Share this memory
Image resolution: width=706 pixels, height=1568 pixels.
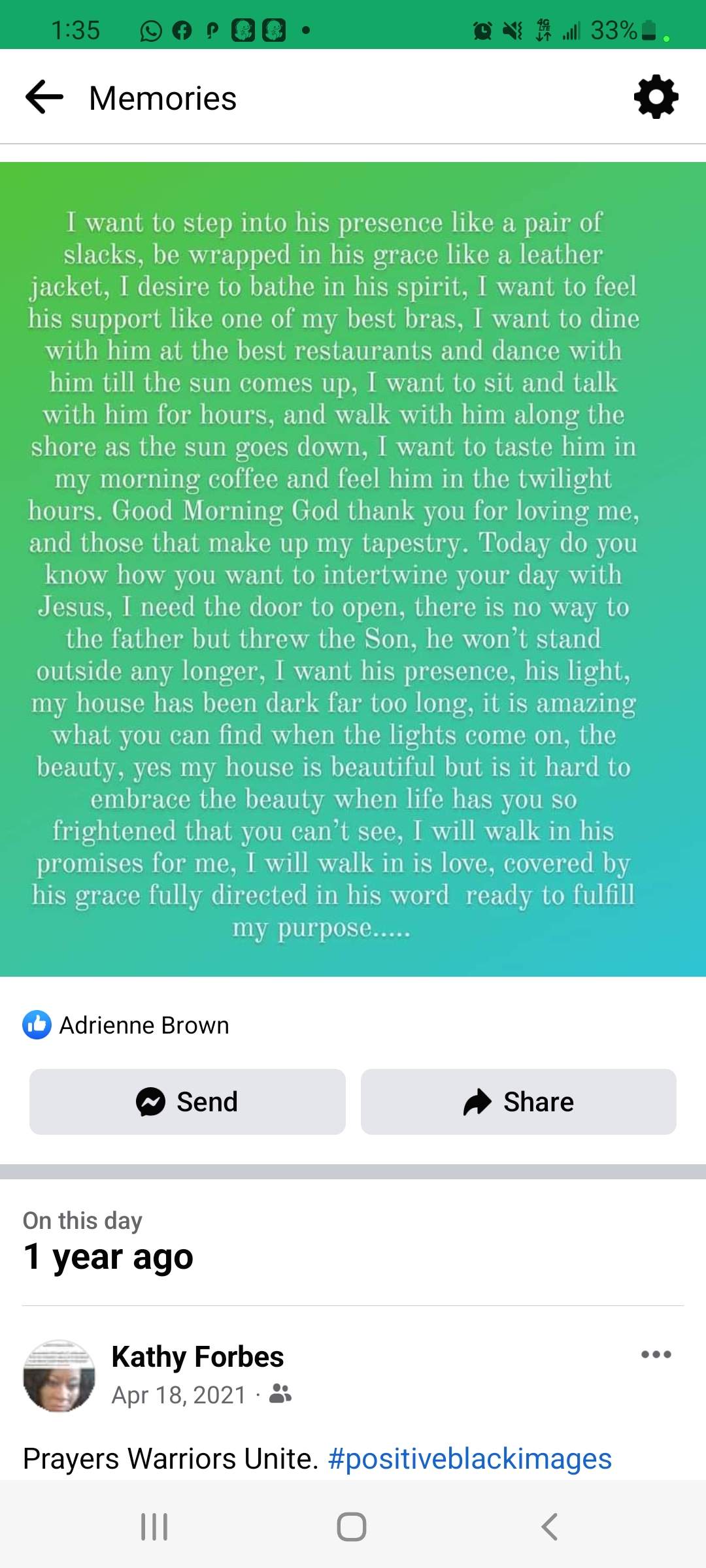518,1102
